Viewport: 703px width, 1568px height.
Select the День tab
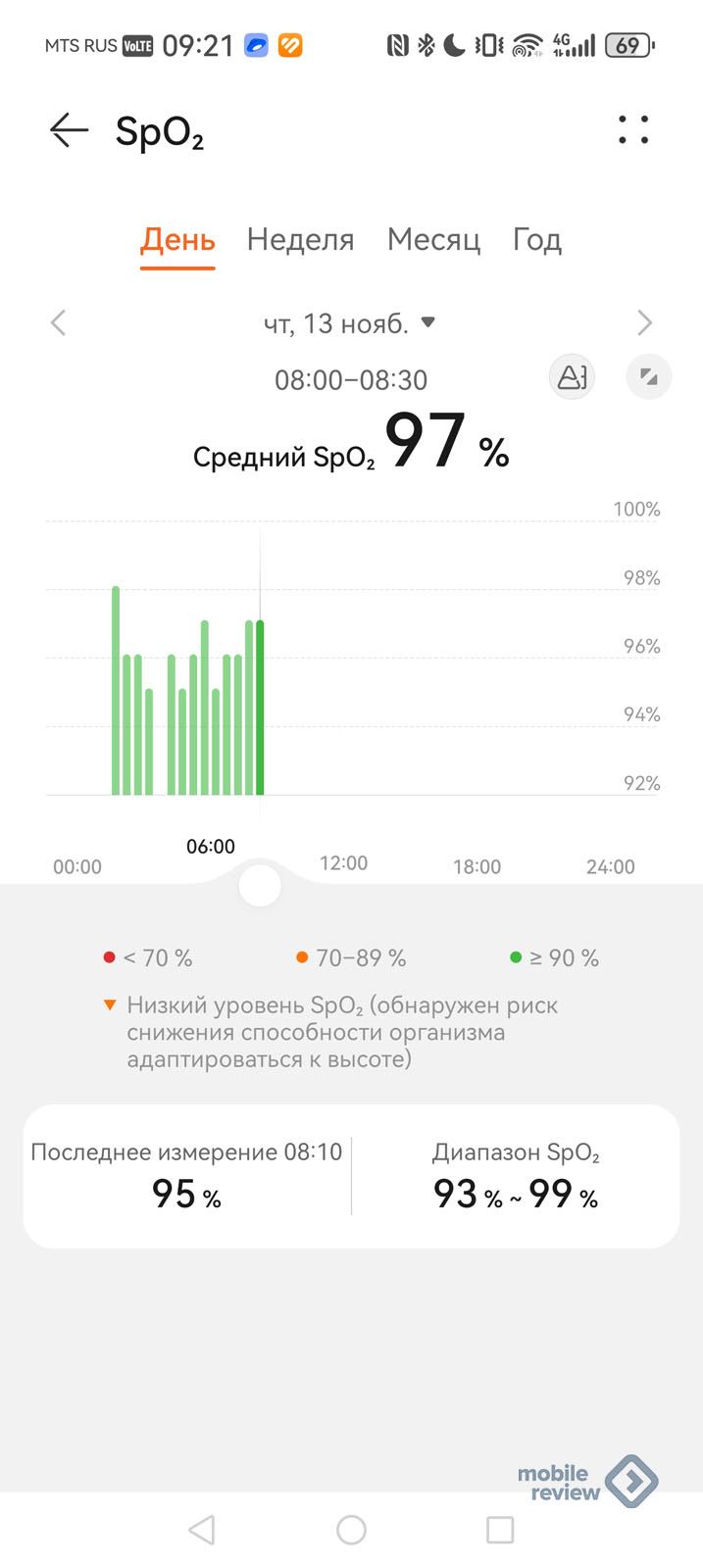pyautogui.click(x=177, y=240)
